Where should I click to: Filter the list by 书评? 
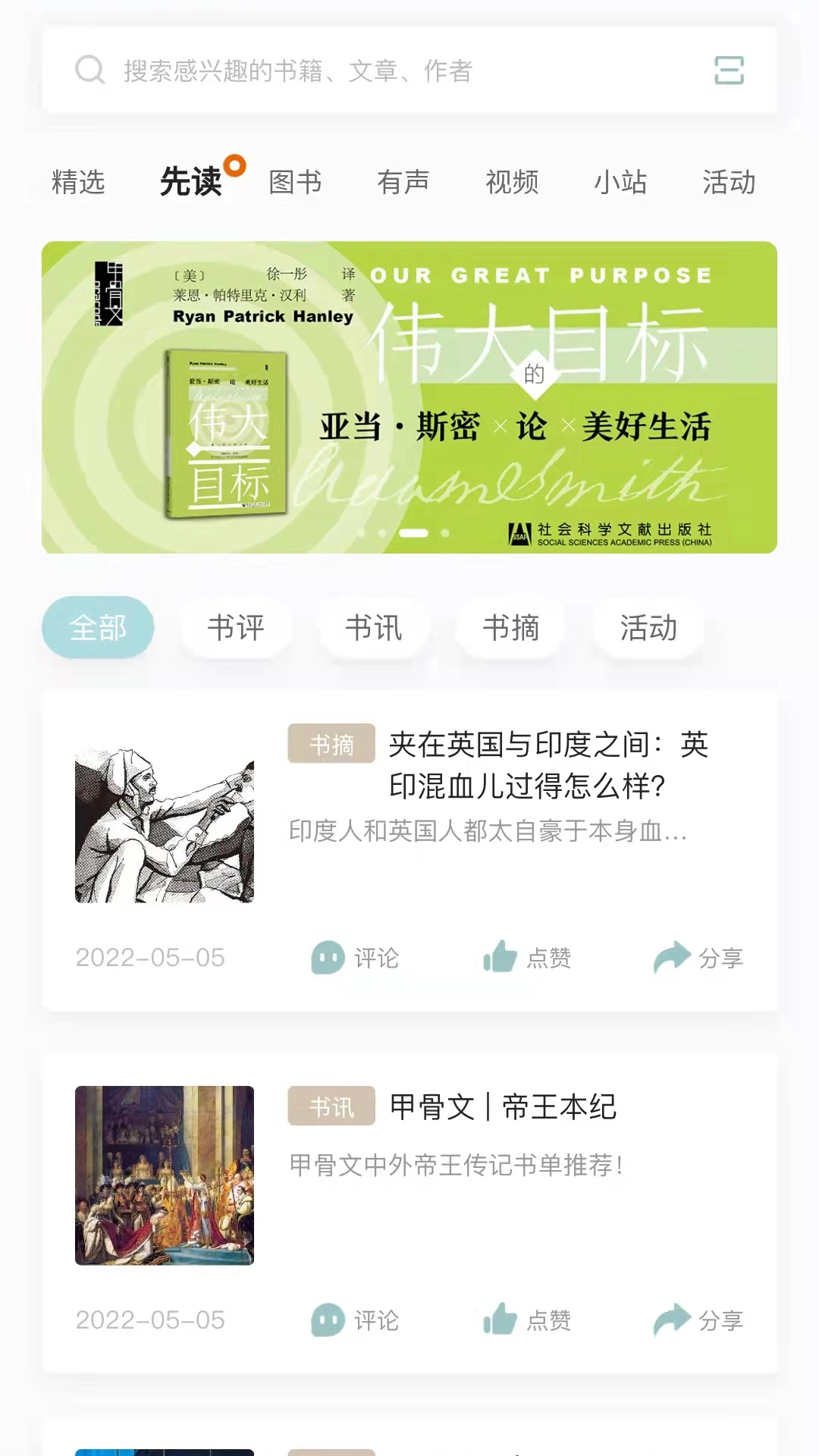(236, 628)
